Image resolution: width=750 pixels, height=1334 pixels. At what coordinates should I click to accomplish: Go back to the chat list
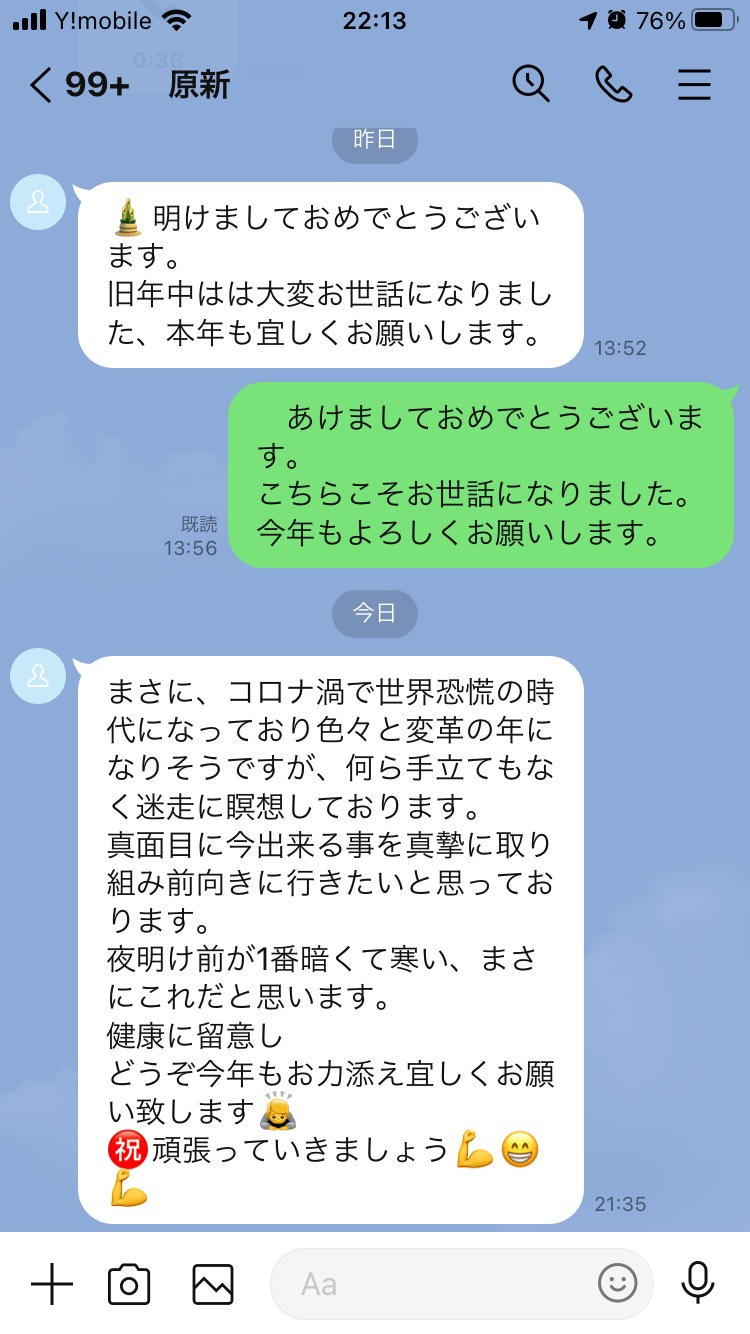click(40, 86)
